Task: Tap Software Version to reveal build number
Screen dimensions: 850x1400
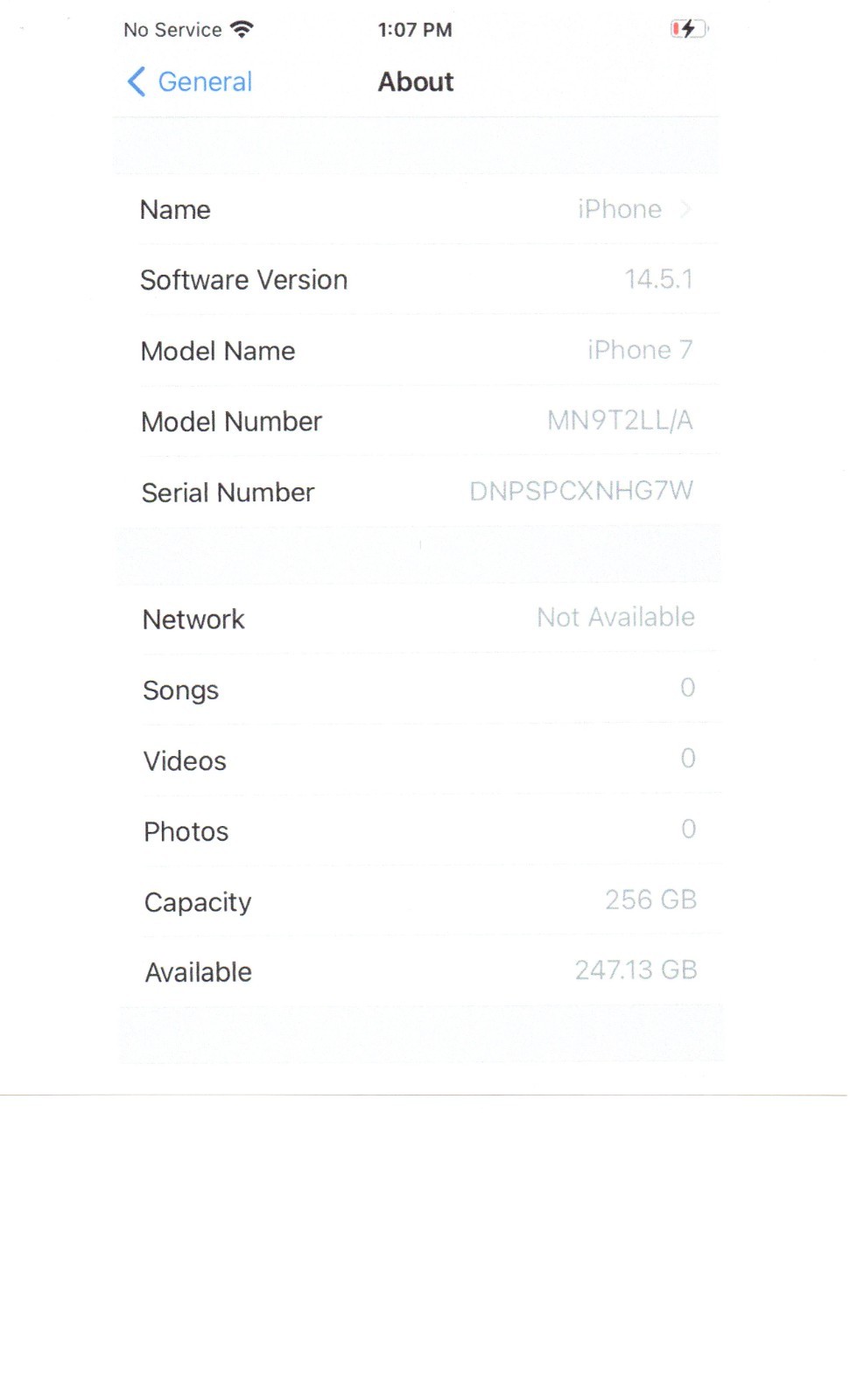Action: click(417, 280)
